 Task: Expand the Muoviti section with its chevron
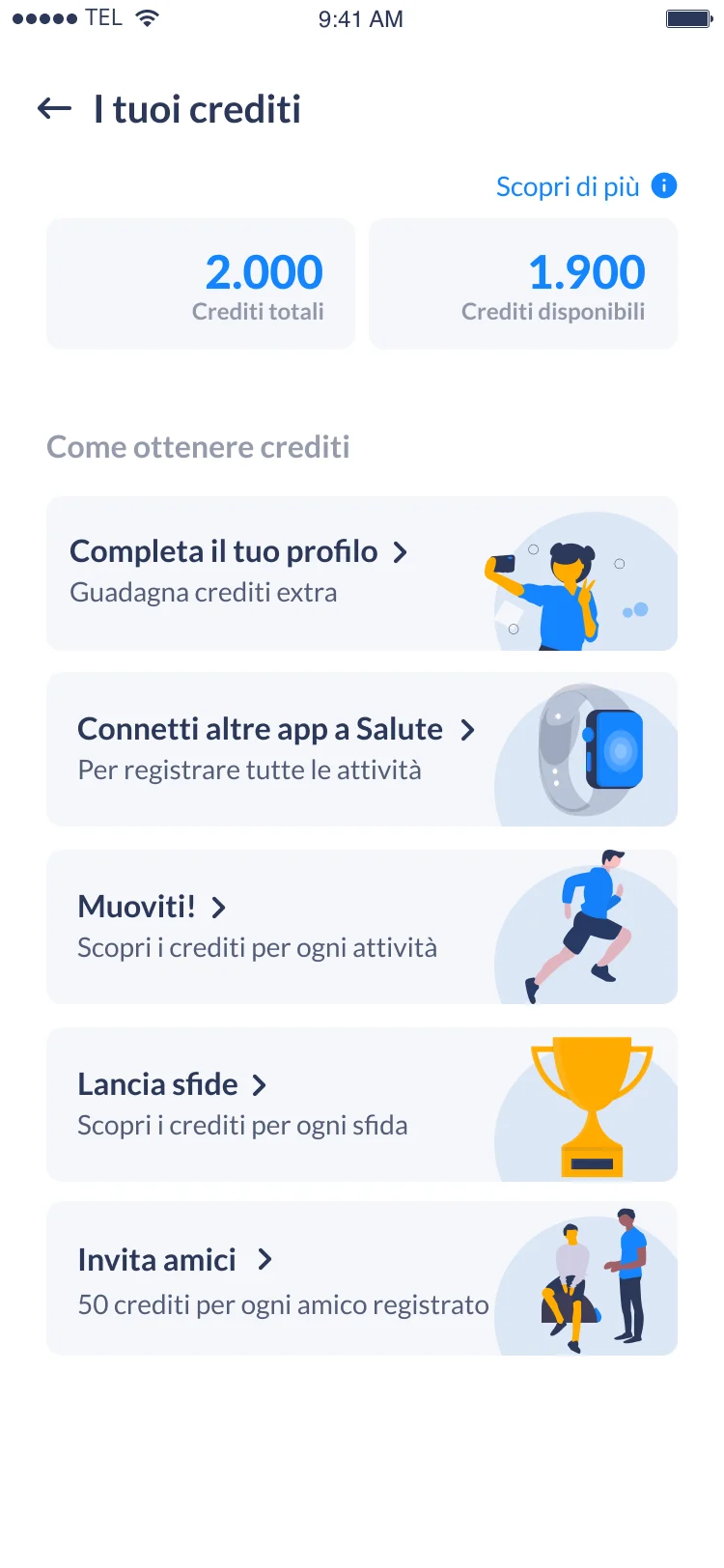tap(219, 908)
